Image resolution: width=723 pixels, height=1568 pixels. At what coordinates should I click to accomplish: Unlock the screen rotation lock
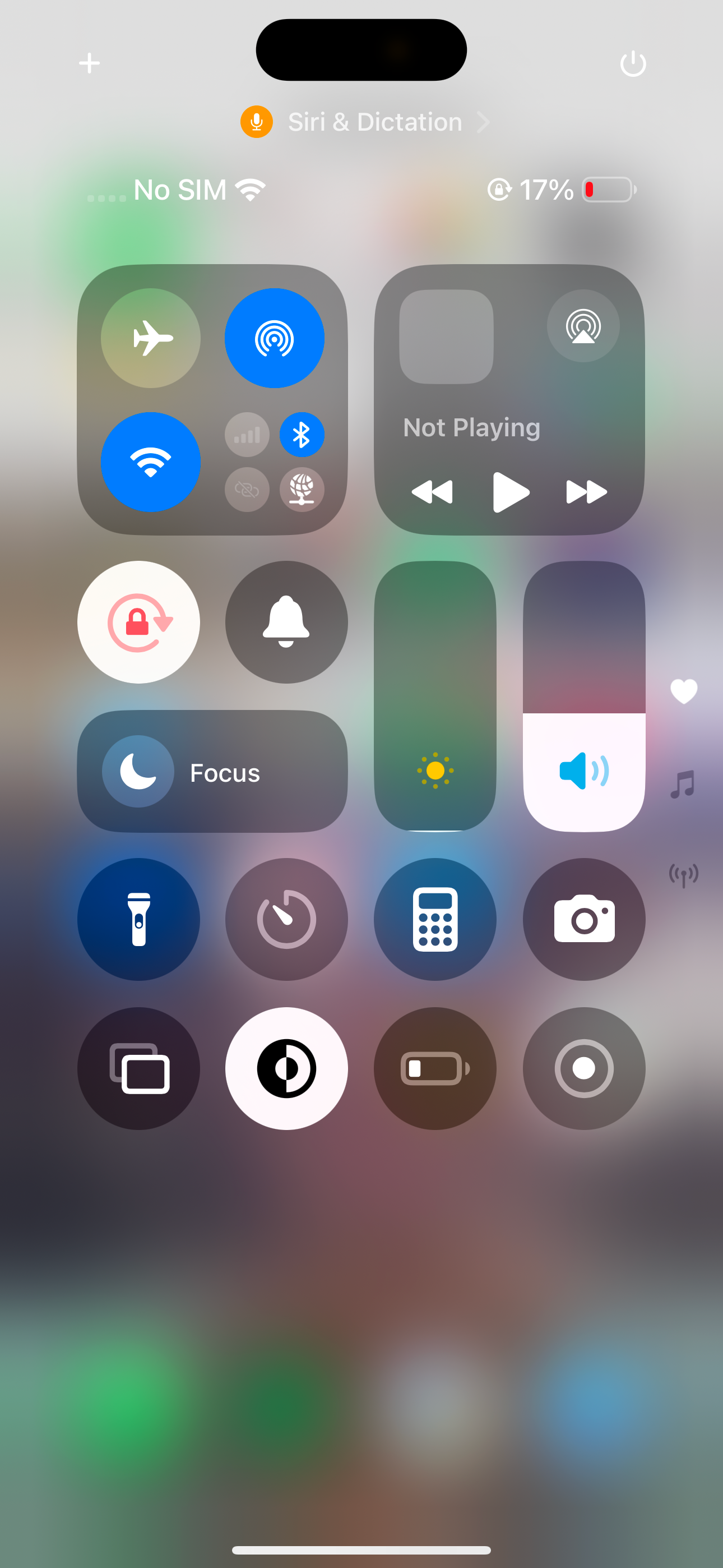point(139,622)
